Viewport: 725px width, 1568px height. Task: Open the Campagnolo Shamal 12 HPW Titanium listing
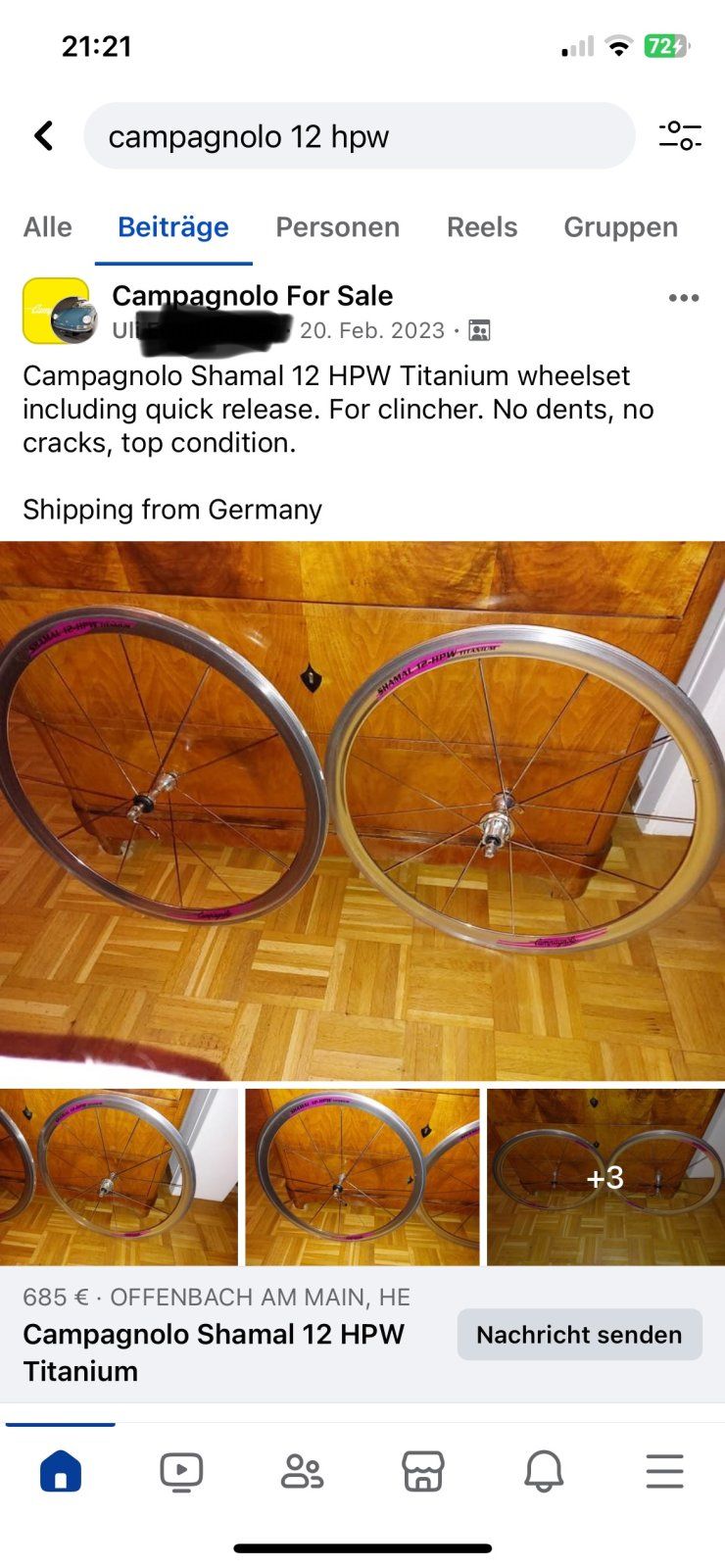pyautogui.click(x=214, y=1351)
